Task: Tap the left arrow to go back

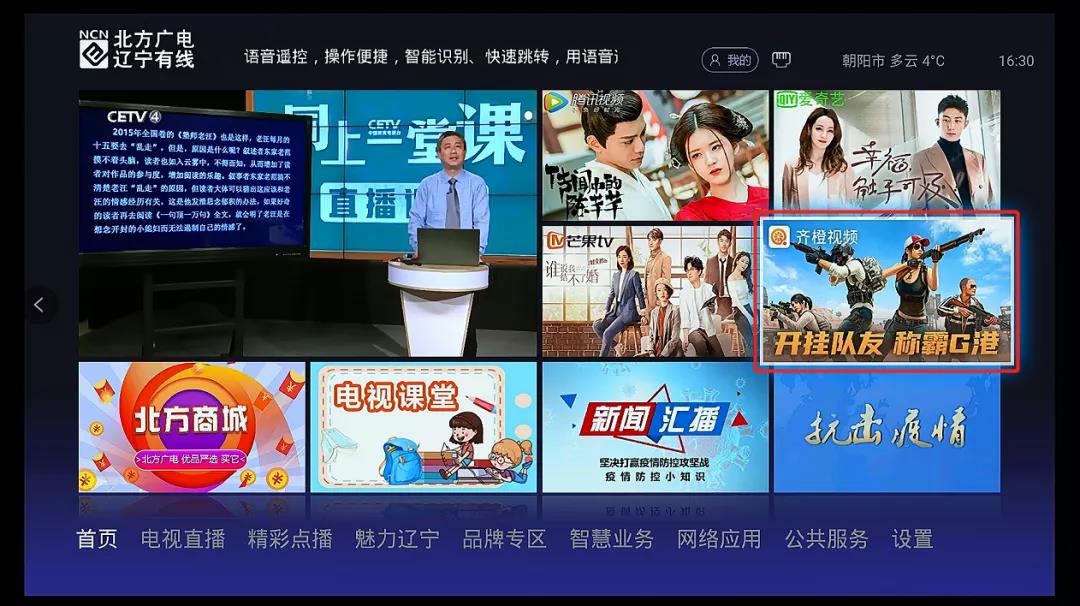Action: [39, 305]
